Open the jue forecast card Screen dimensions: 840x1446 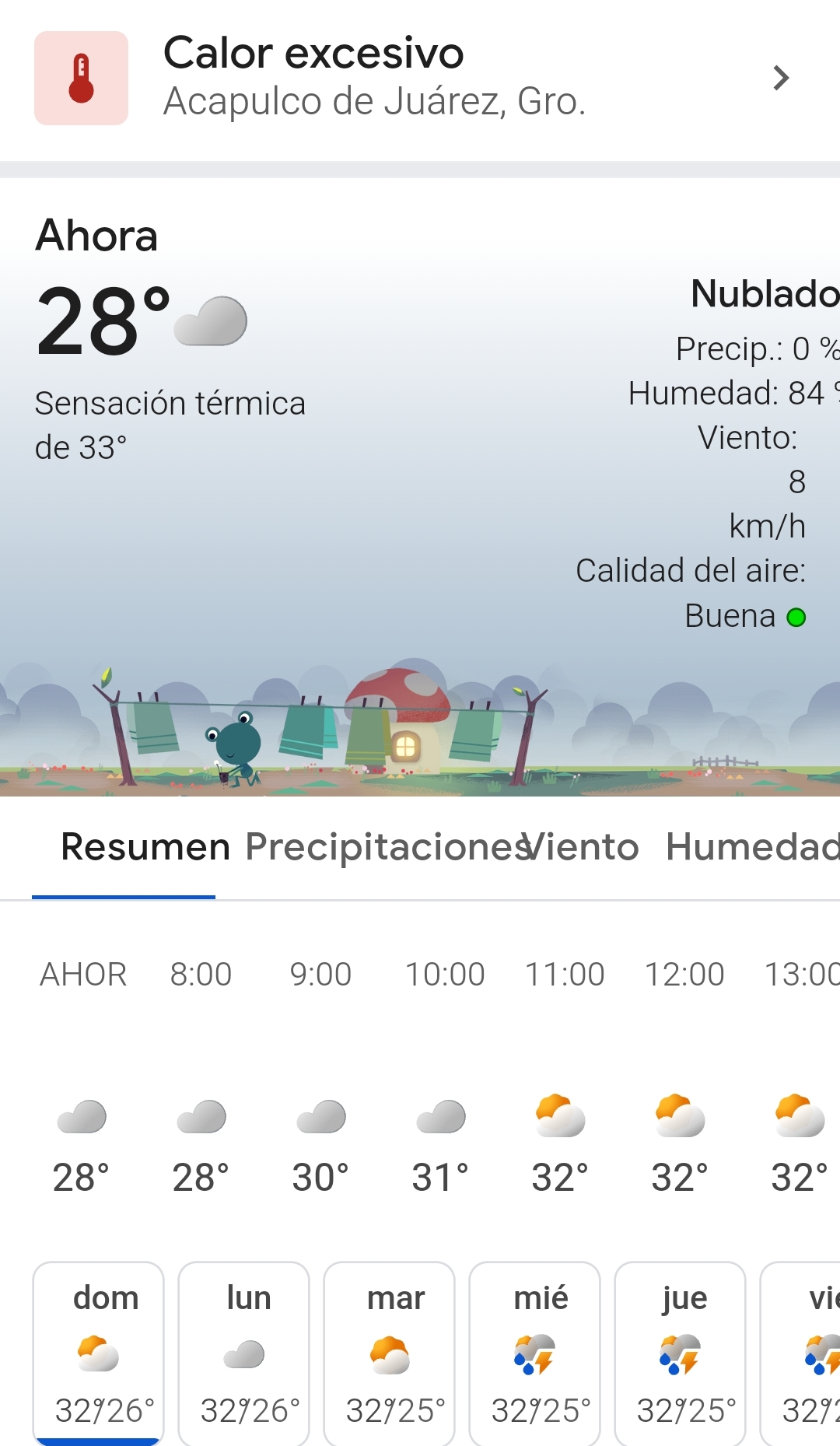(681, 1353)
